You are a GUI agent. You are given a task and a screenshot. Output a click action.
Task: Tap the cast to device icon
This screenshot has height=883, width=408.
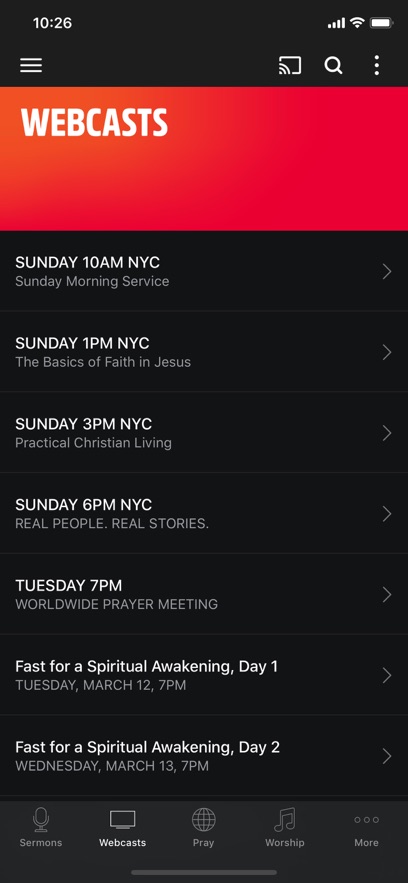tap(290, 66)
